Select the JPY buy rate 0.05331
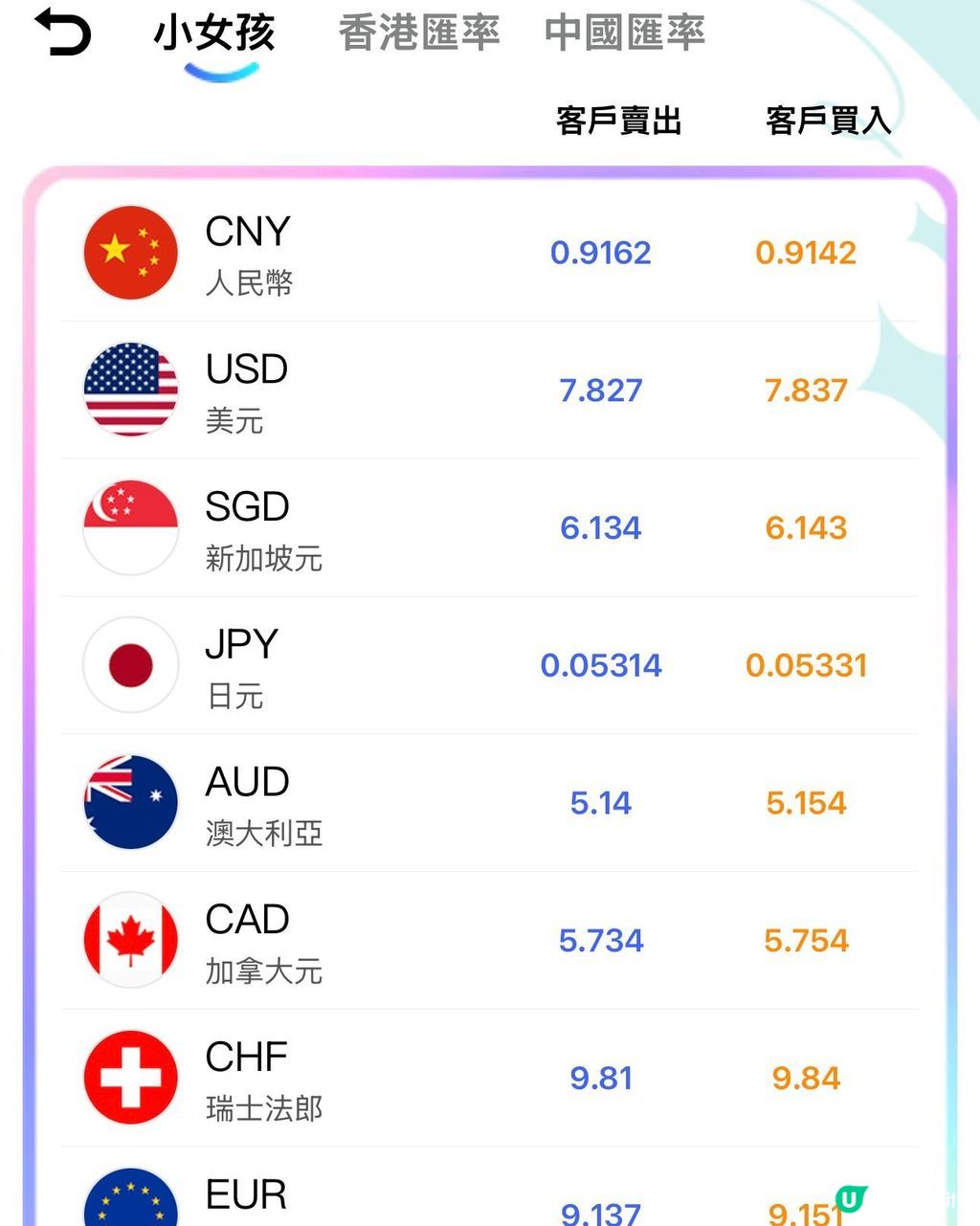Screen dimensions: 980x1226 pos(807,664)
